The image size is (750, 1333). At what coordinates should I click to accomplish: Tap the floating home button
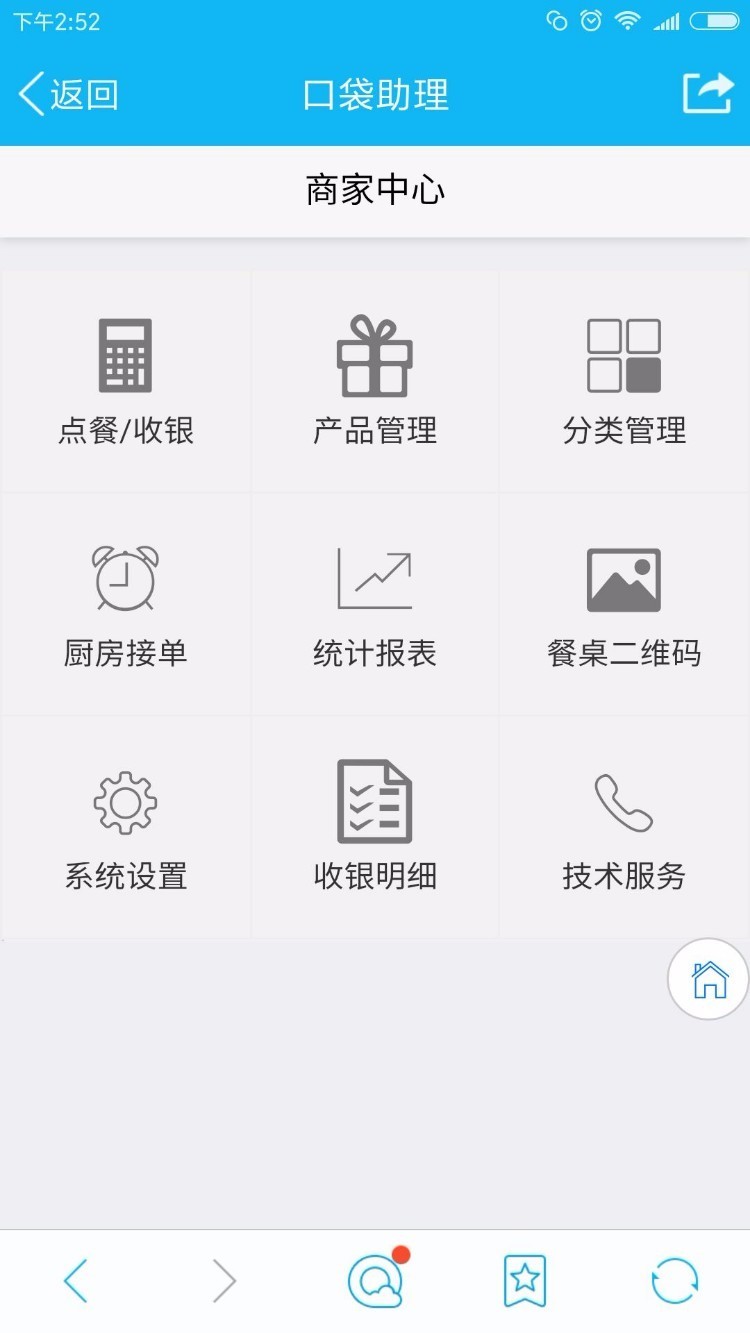pyautogui.click(x=708, y=979)
